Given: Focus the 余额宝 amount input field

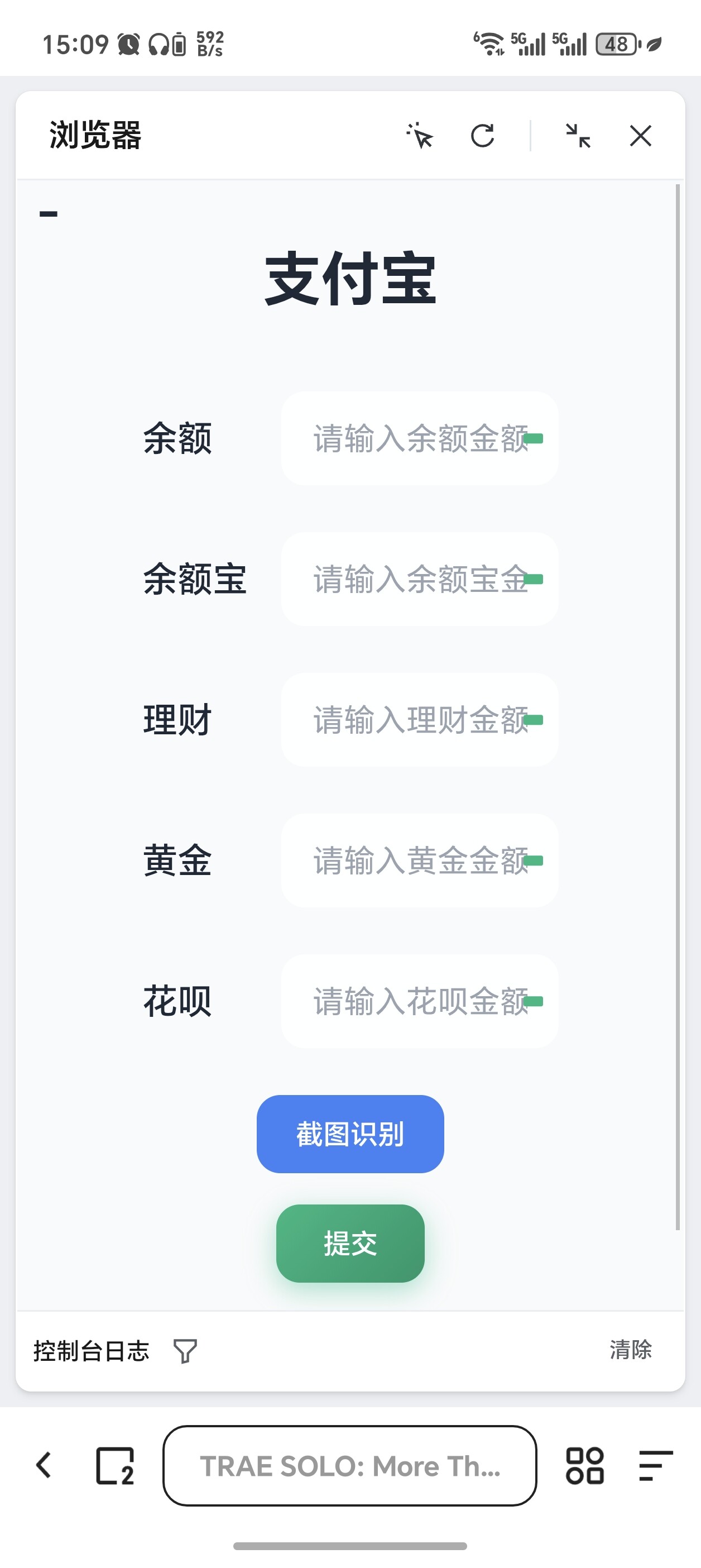Looking at the screenshot, I should [419, 579].
